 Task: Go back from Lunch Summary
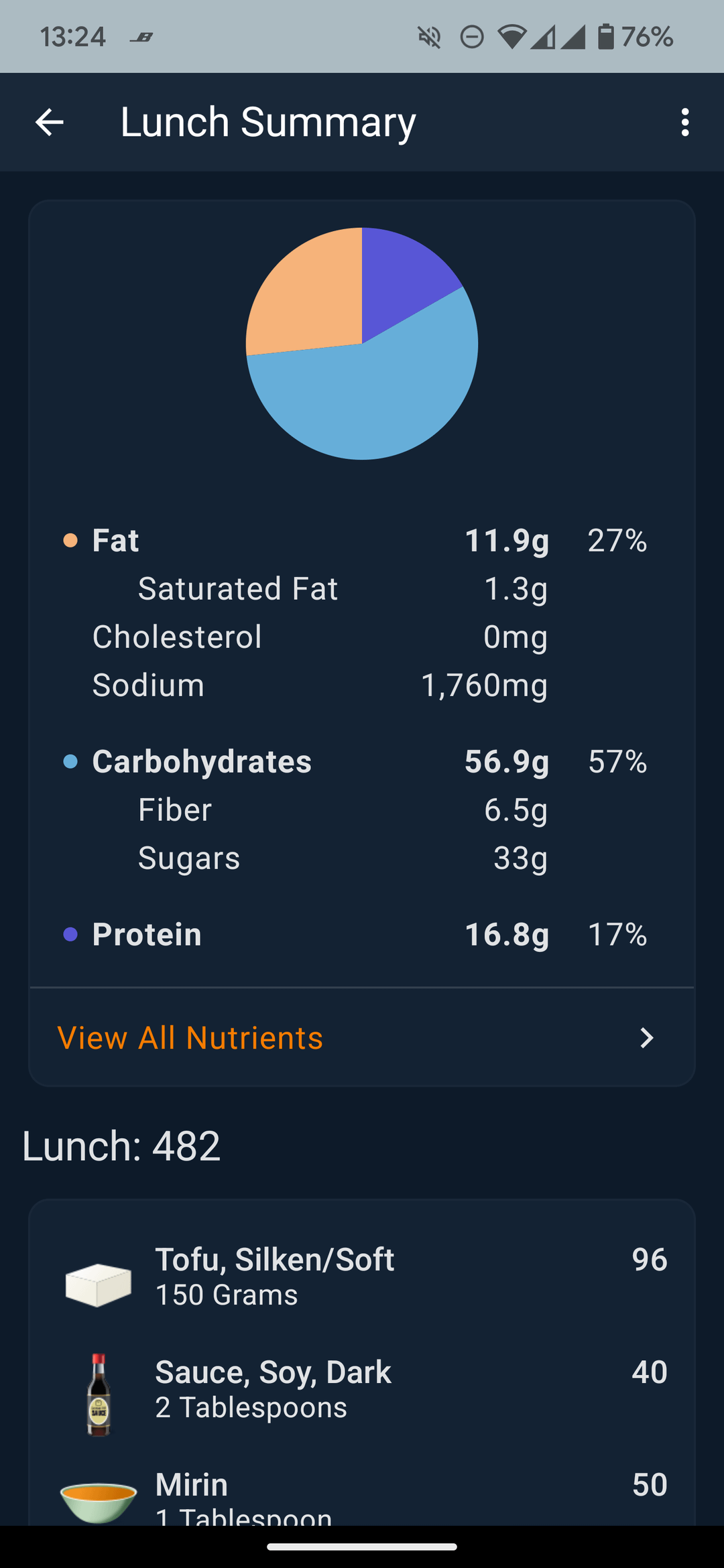tap(49, 123)
